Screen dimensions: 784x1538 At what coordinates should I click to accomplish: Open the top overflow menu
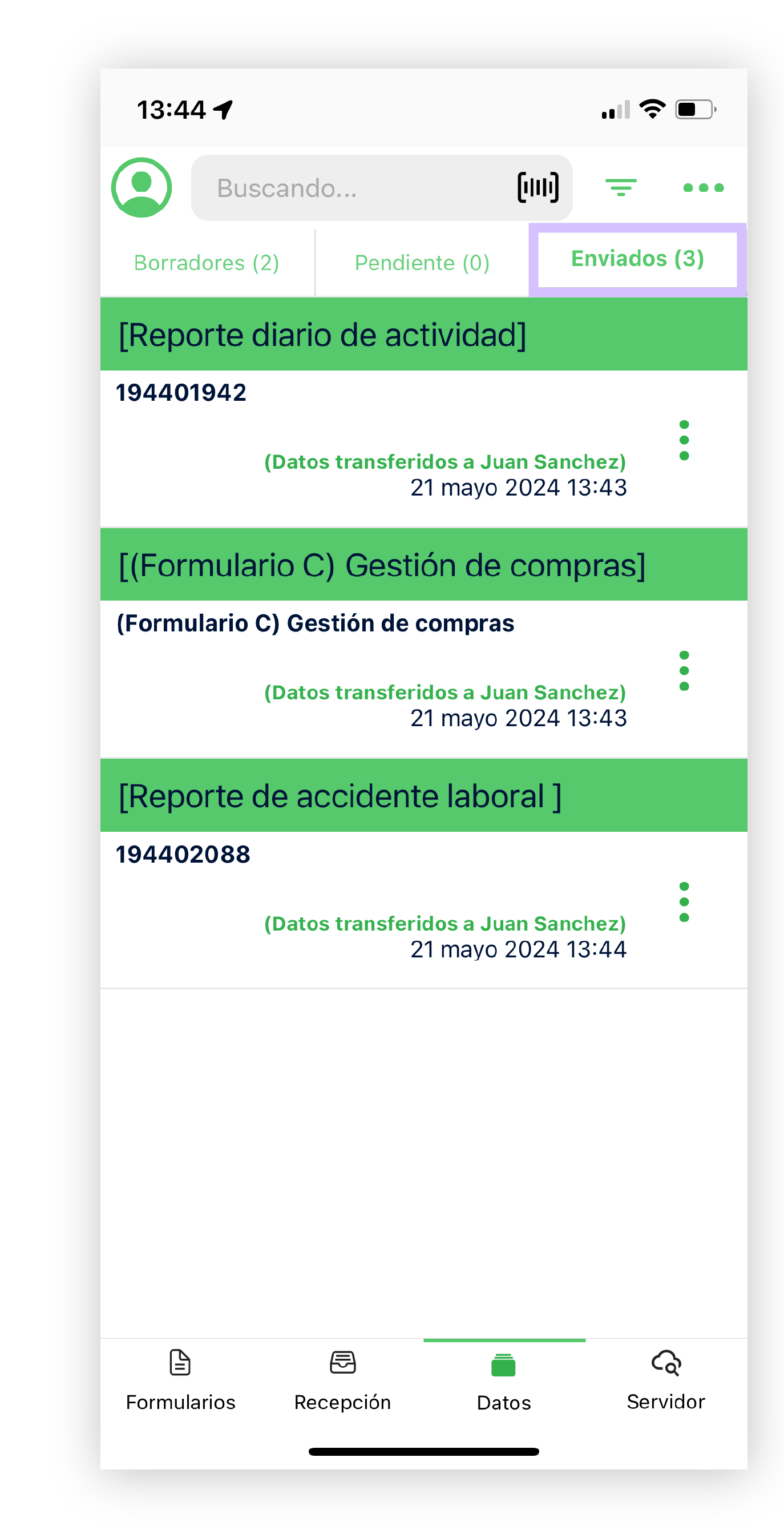click(x=703, y=187)
